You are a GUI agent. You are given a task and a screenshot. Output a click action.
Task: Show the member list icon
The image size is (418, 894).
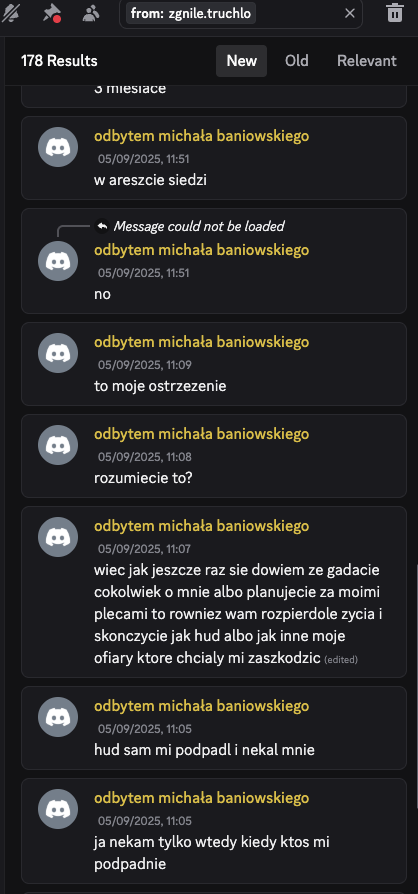[90, 13]
